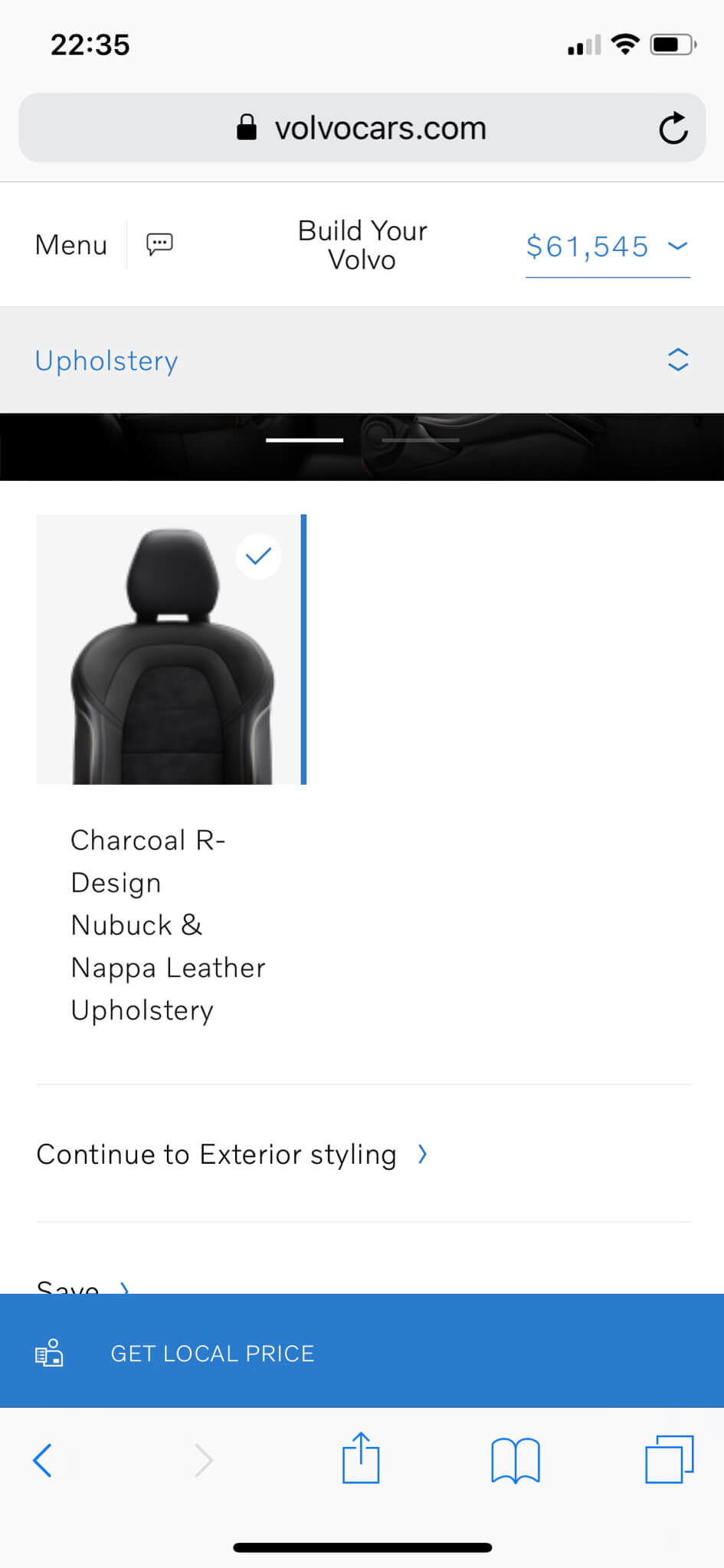Expand the $61,545 price dropdown
This screenshot has height=1568, width=724.
coord(607,247)
